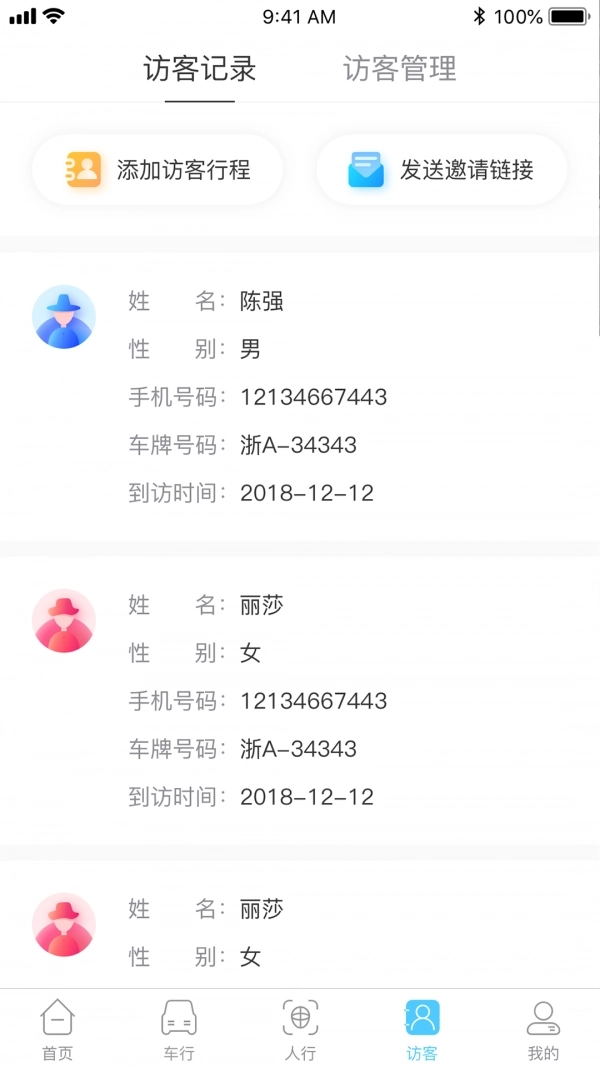Open visitor record for 陈强

(x=300, y=397)
